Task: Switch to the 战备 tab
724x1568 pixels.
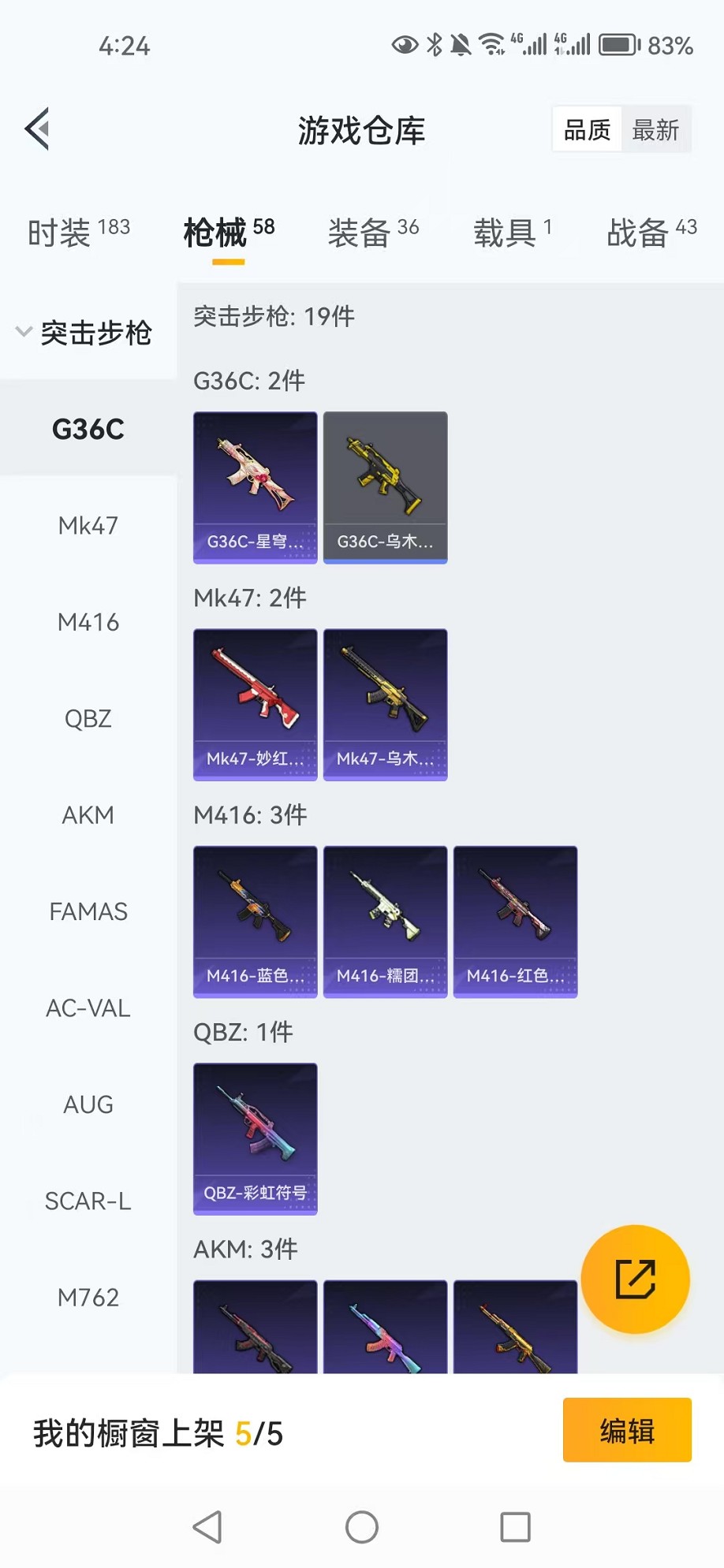Action: point(651,233)
